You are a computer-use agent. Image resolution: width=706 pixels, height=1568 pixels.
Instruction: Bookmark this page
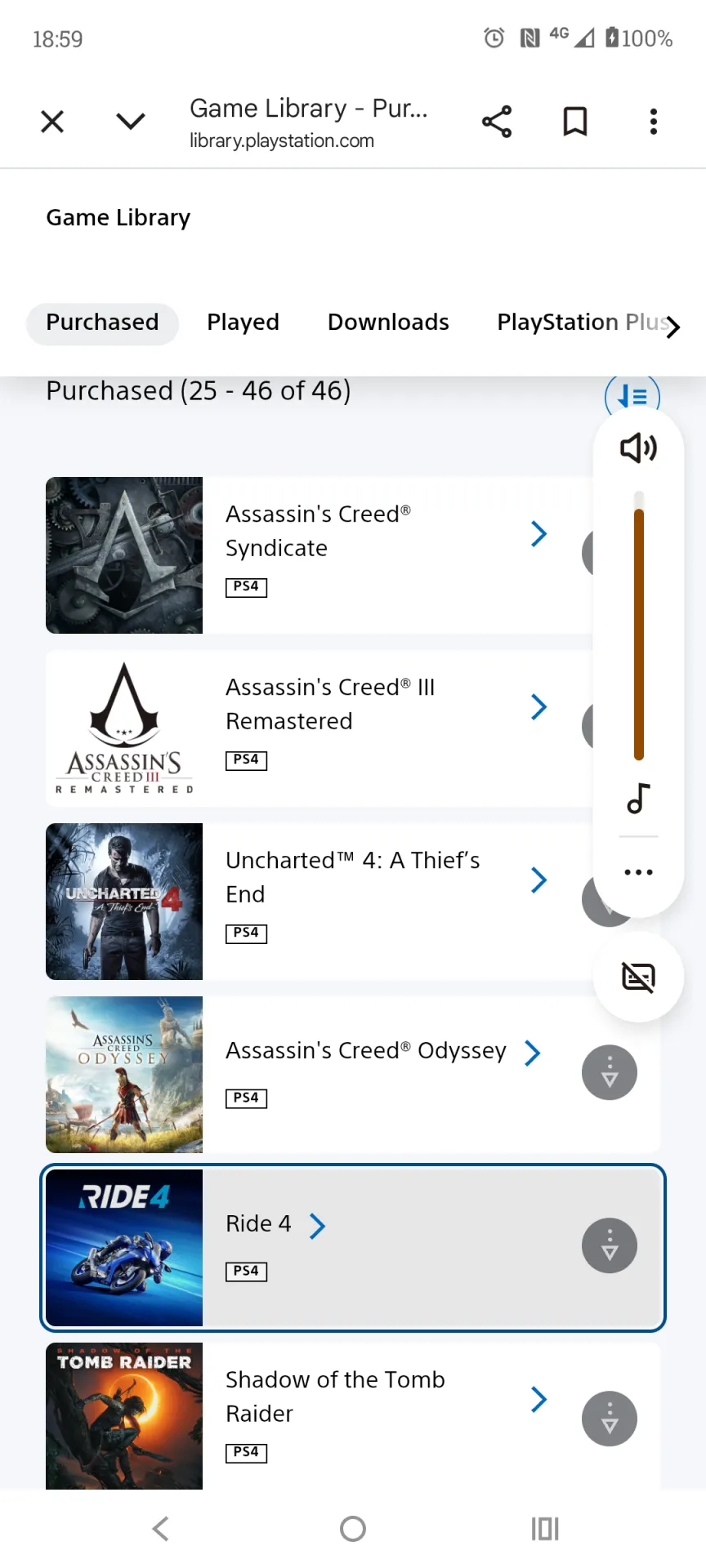575,122
